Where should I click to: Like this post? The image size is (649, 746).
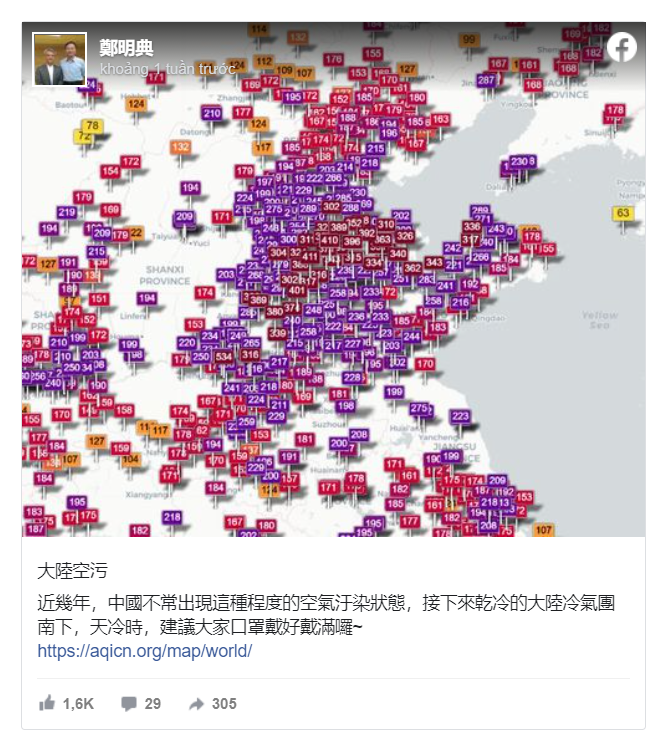point(66,704)
